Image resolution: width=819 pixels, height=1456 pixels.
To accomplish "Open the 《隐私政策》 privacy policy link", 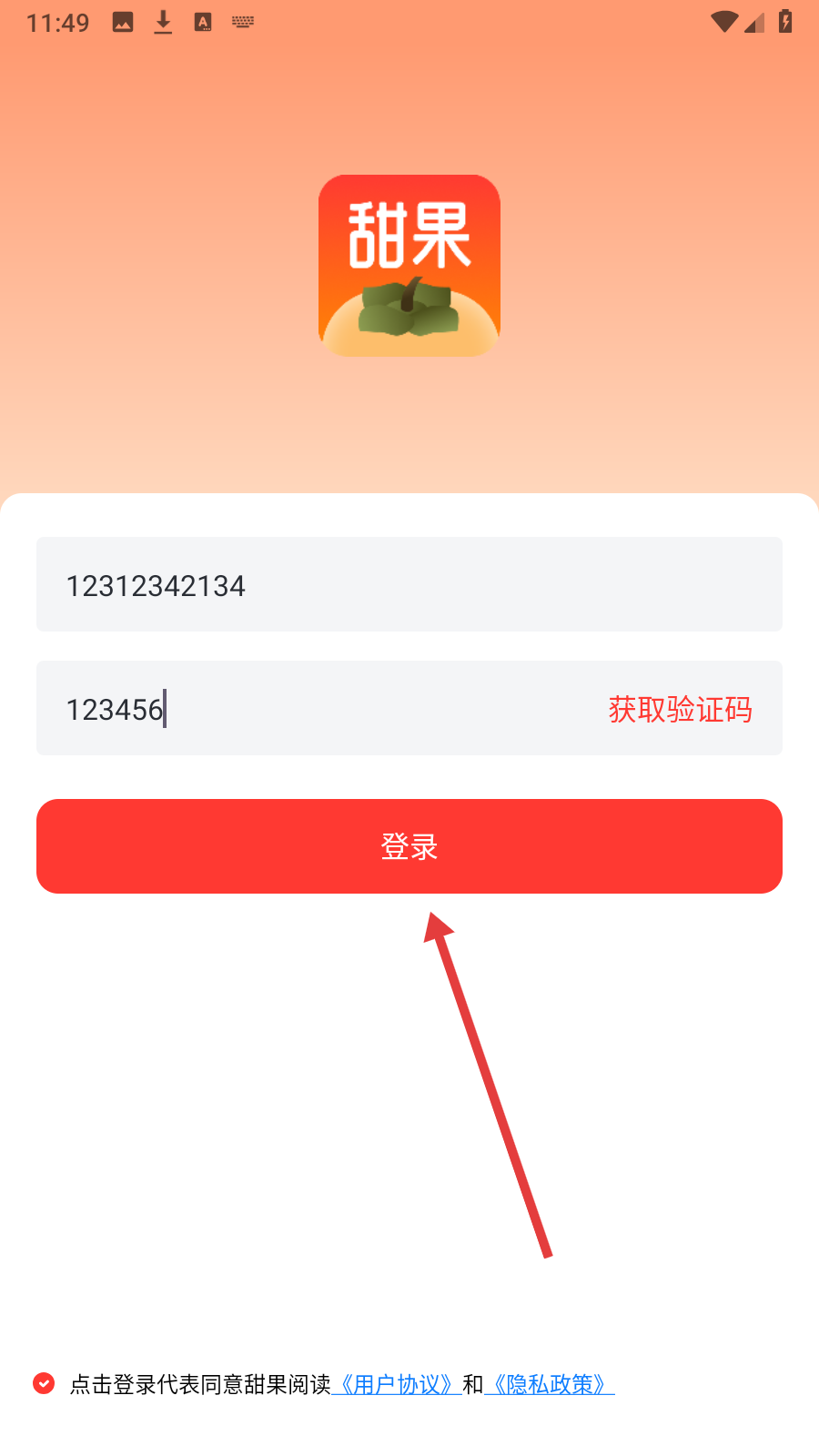I will click(550, 1385).
